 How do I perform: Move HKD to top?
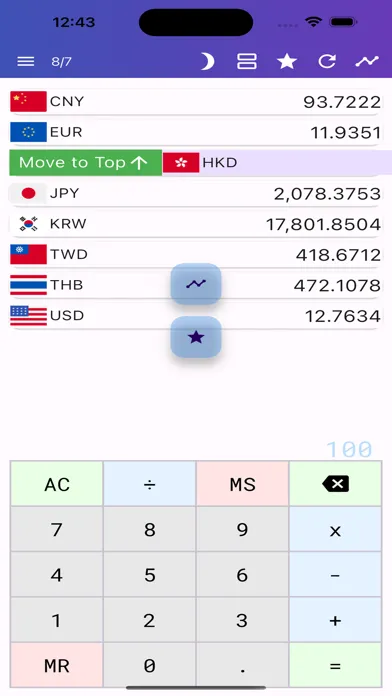(x=86, y=162)
